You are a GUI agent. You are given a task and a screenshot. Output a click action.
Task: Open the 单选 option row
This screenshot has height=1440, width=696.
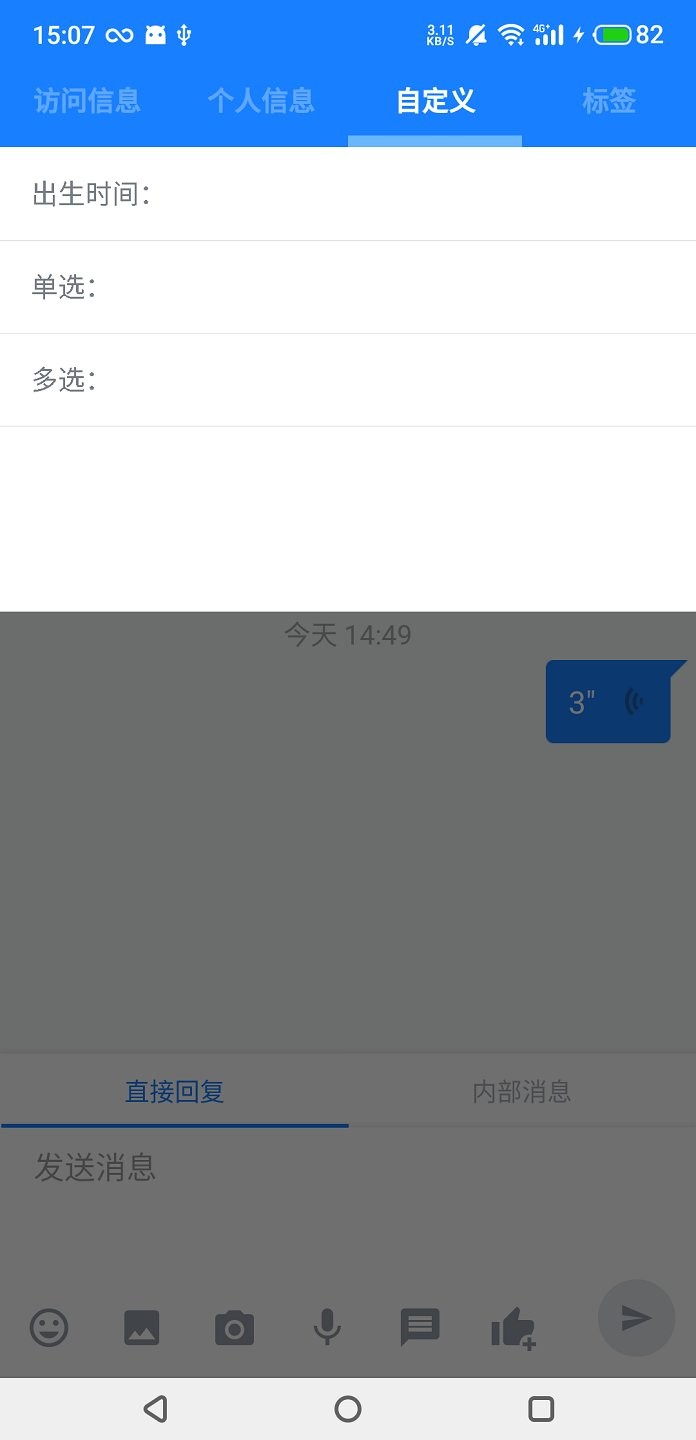pyautogui.click(x=348, y=287)
